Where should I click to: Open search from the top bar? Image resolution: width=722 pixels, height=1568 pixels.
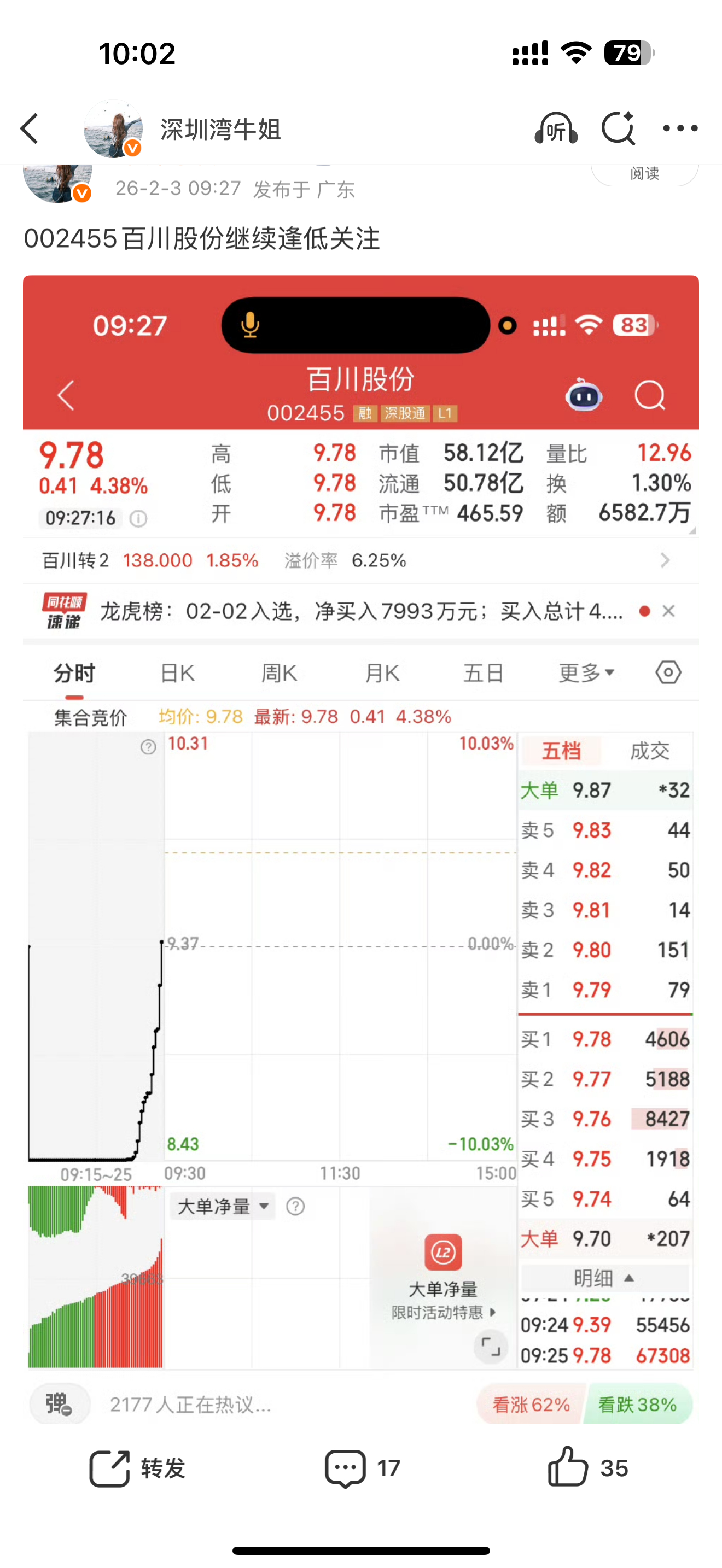pyautogui.click(x=618, y=128)
